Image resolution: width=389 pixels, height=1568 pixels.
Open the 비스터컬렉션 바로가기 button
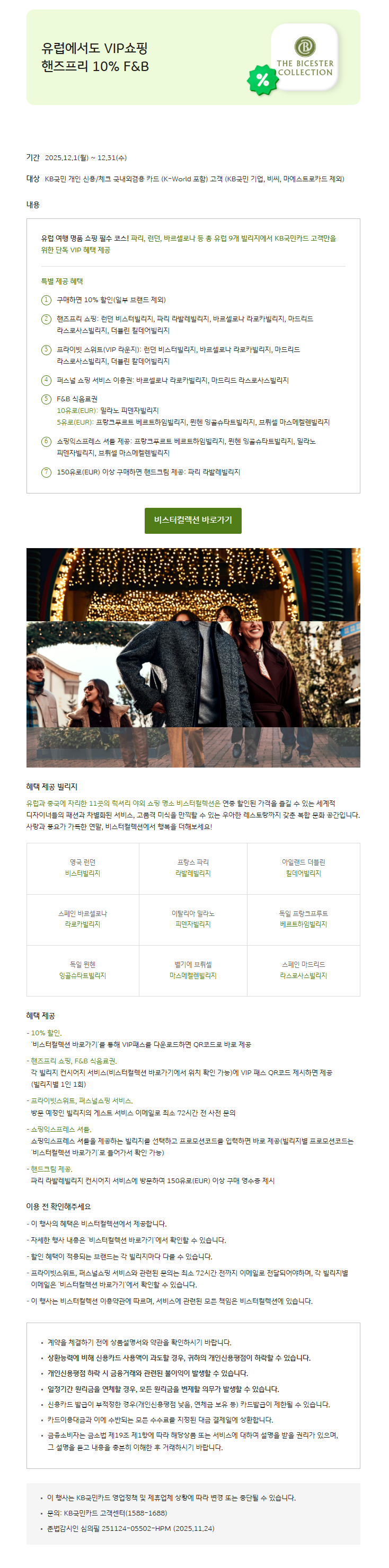(x=193, y=521)
